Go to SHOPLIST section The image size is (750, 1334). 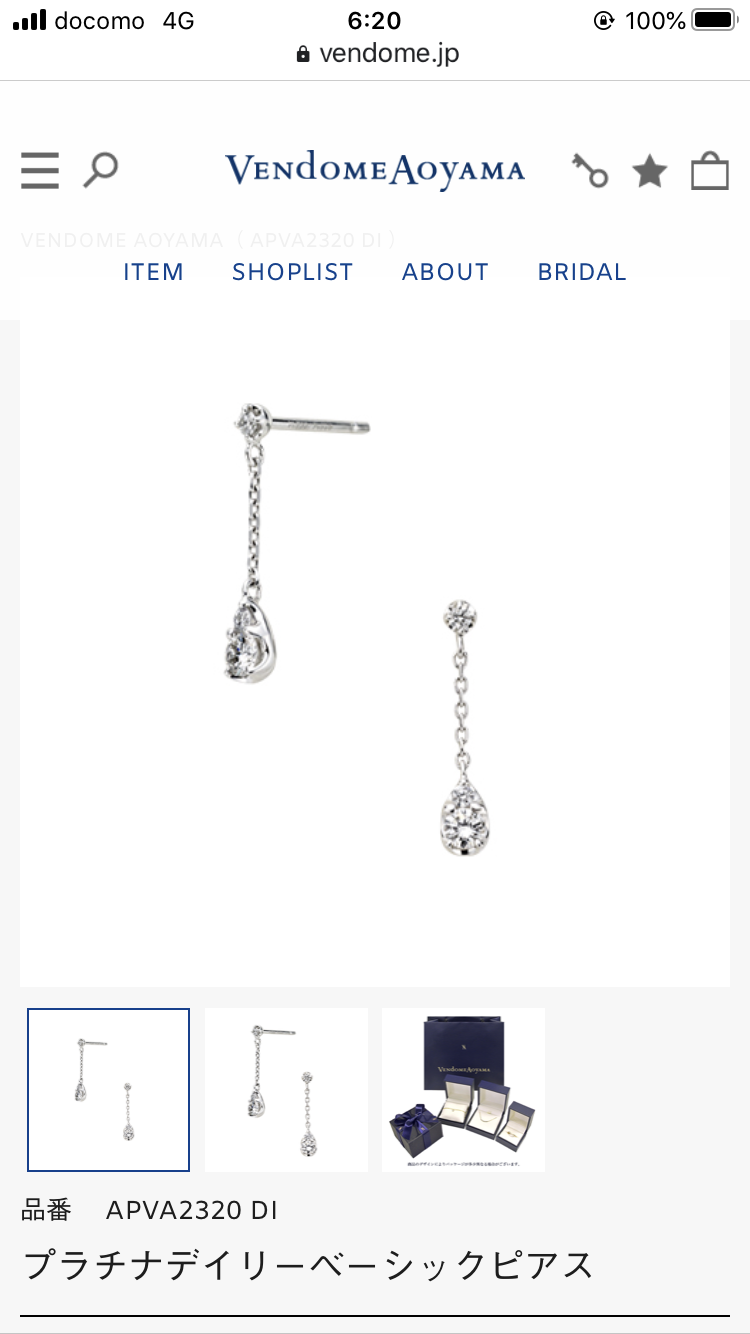tap(293, 272)
